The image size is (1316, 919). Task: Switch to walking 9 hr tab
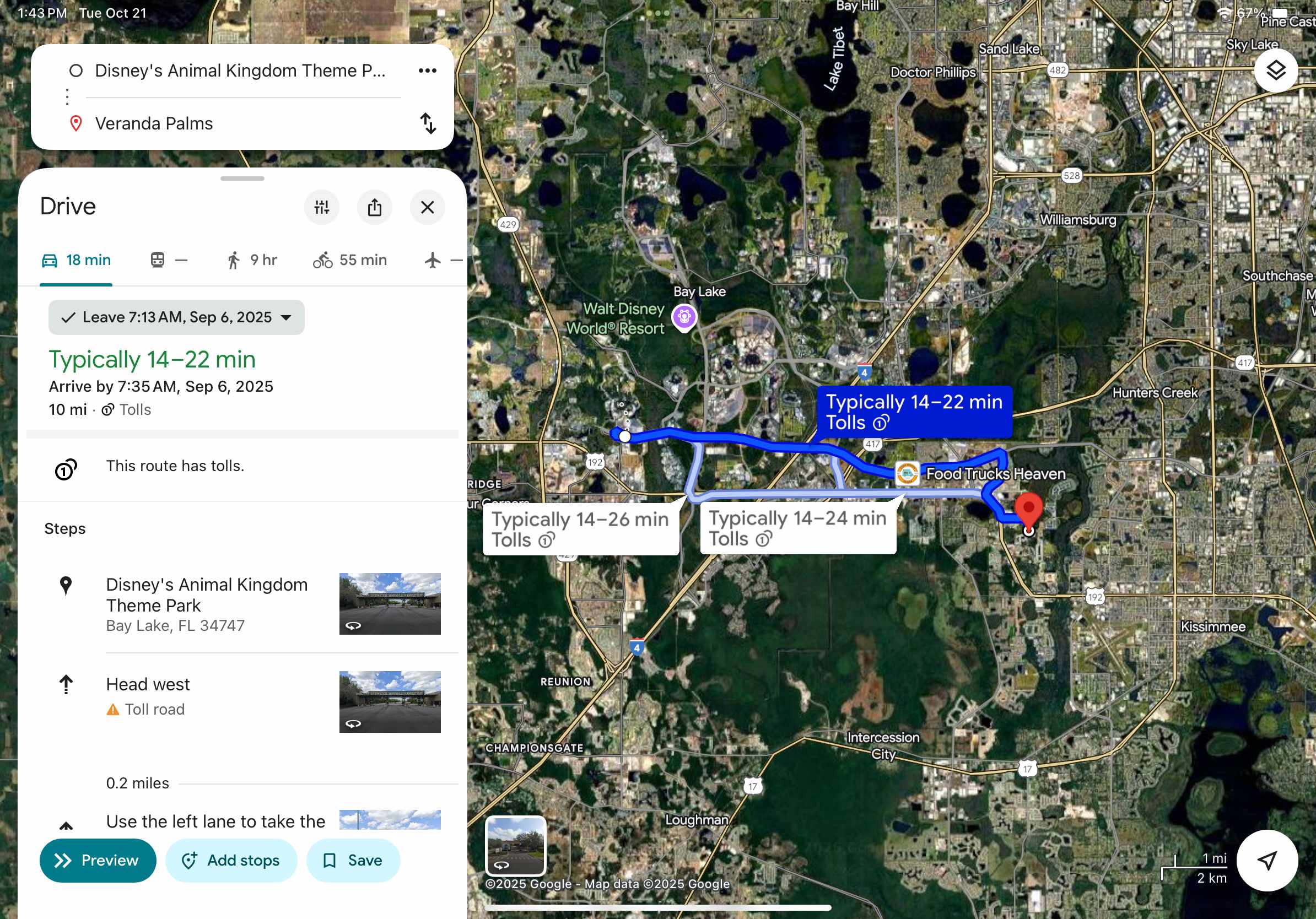[252, 260]
